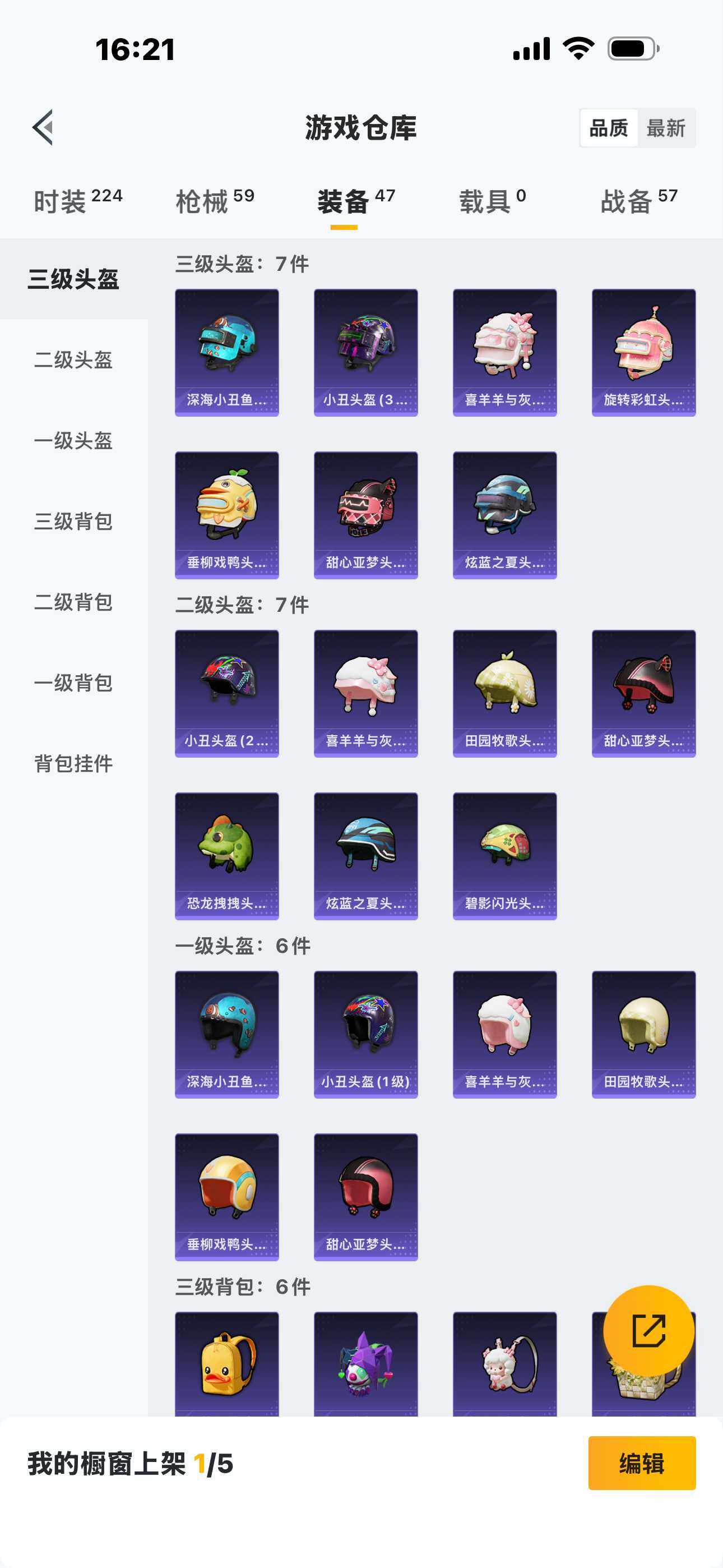Jump to the 一级头盔 category

coord(73,441)
